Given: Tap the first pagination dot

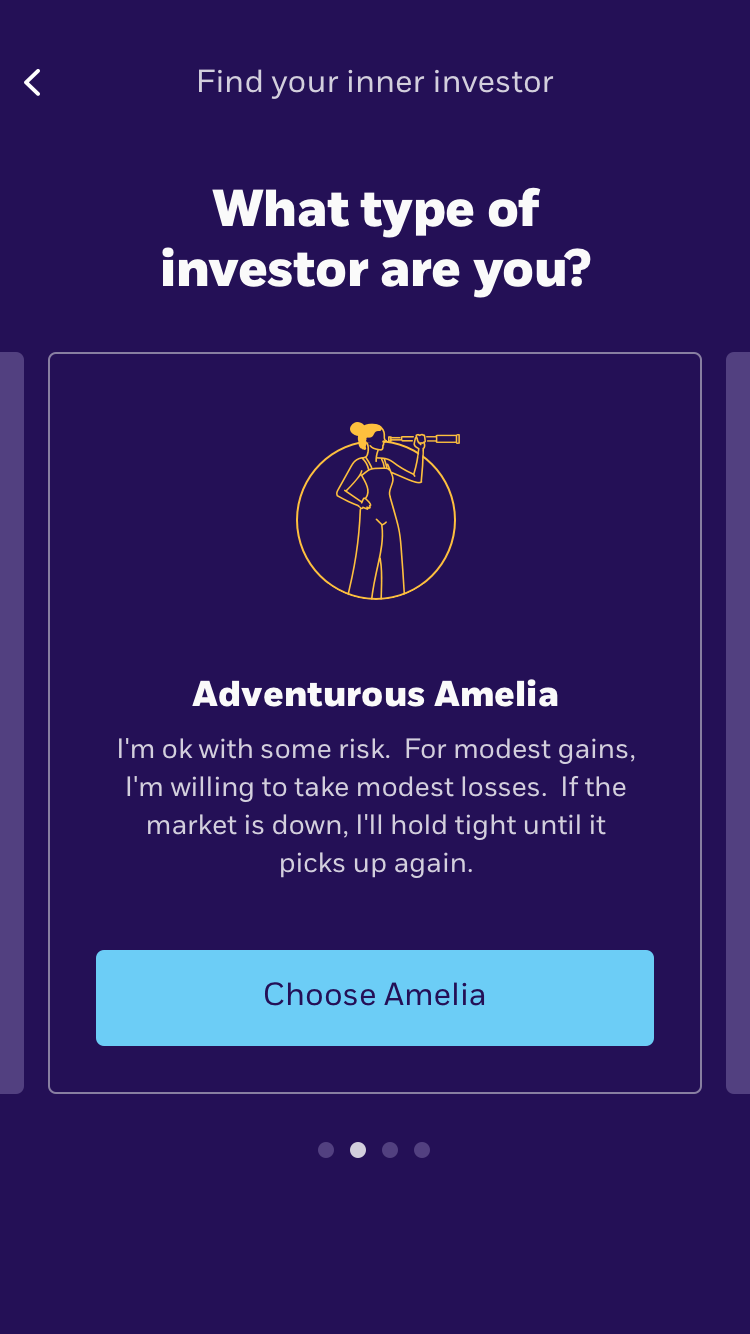Looking at the screenshot, I should tap(326, 1150).
